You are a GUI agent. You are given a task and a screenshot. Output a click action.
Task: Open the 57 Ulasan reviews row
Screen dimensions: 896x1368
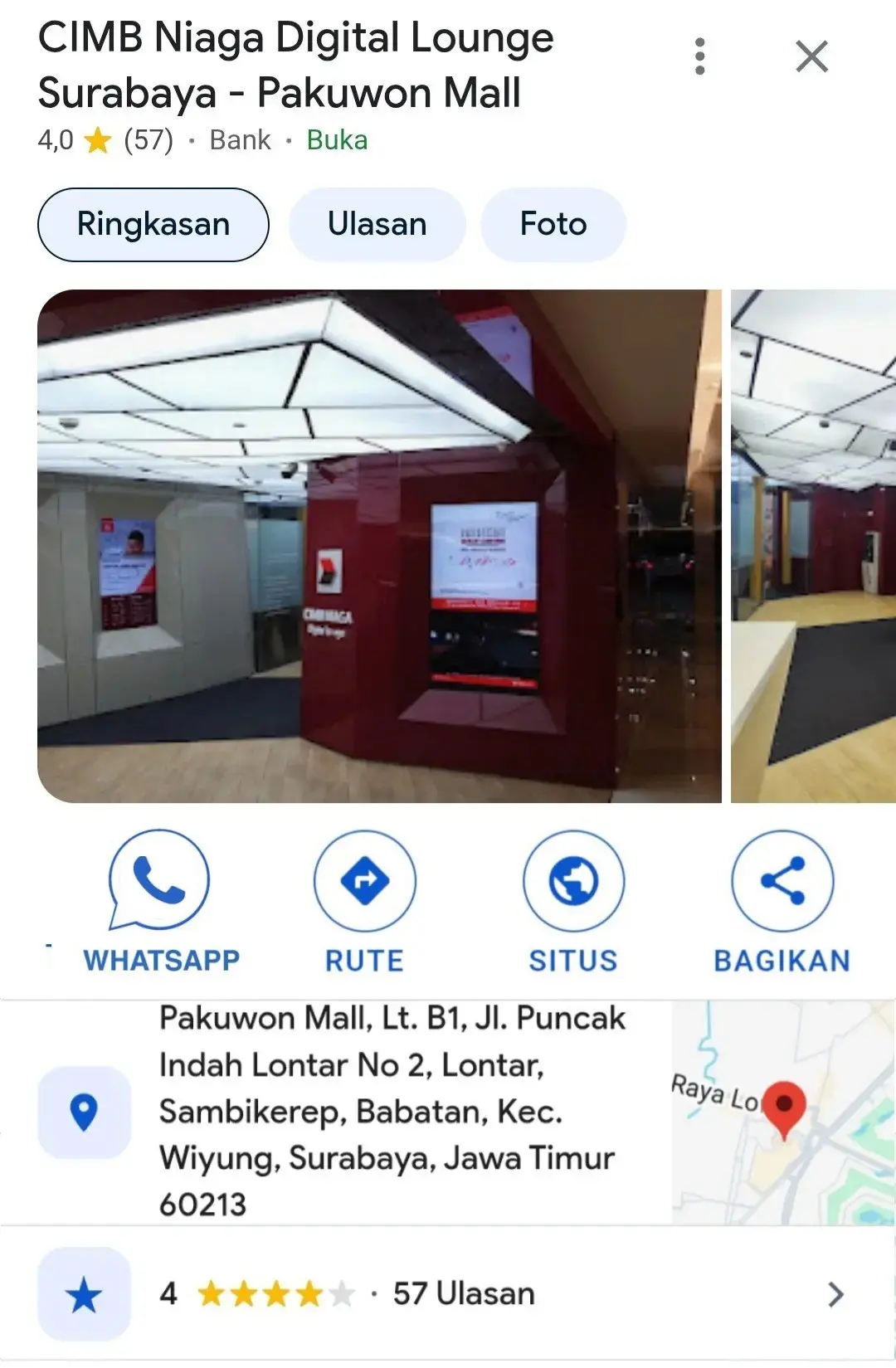point(448,1294)
